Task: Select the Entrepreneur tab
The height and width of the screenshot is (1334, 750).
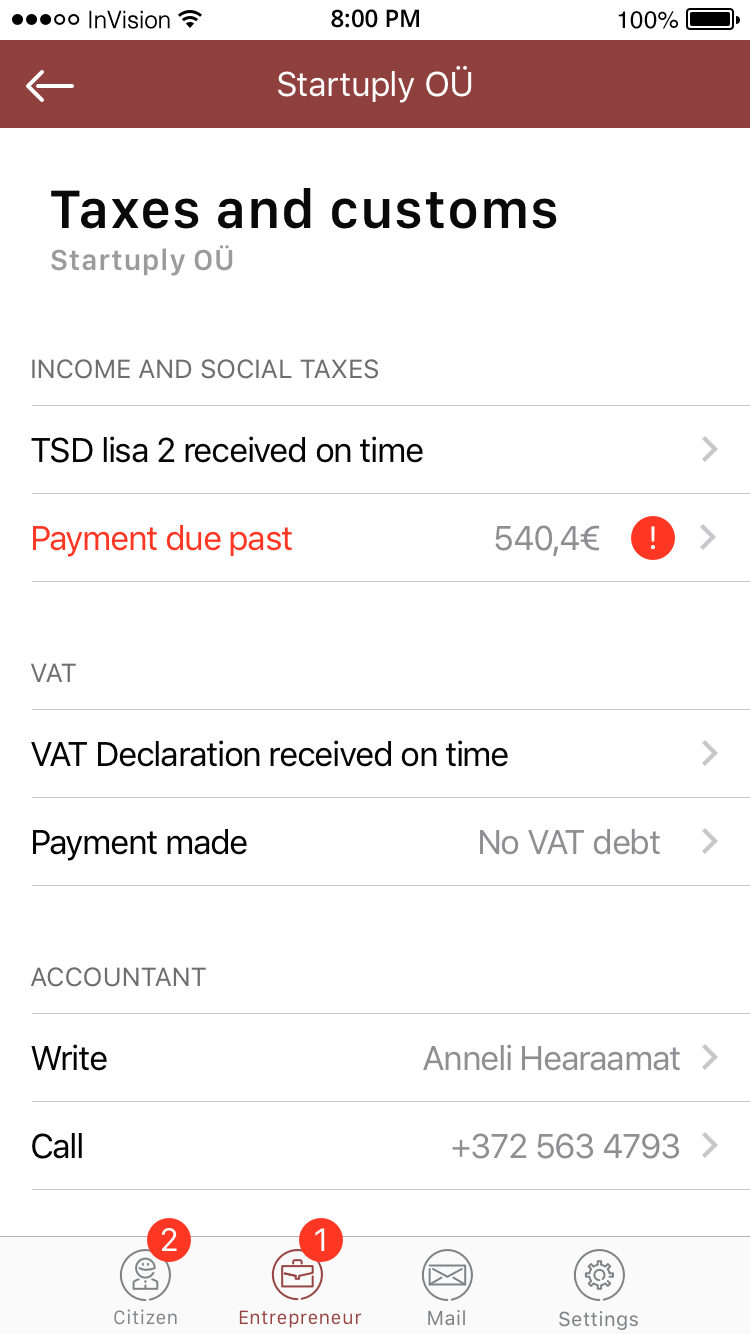Action: coord(299,1286)
